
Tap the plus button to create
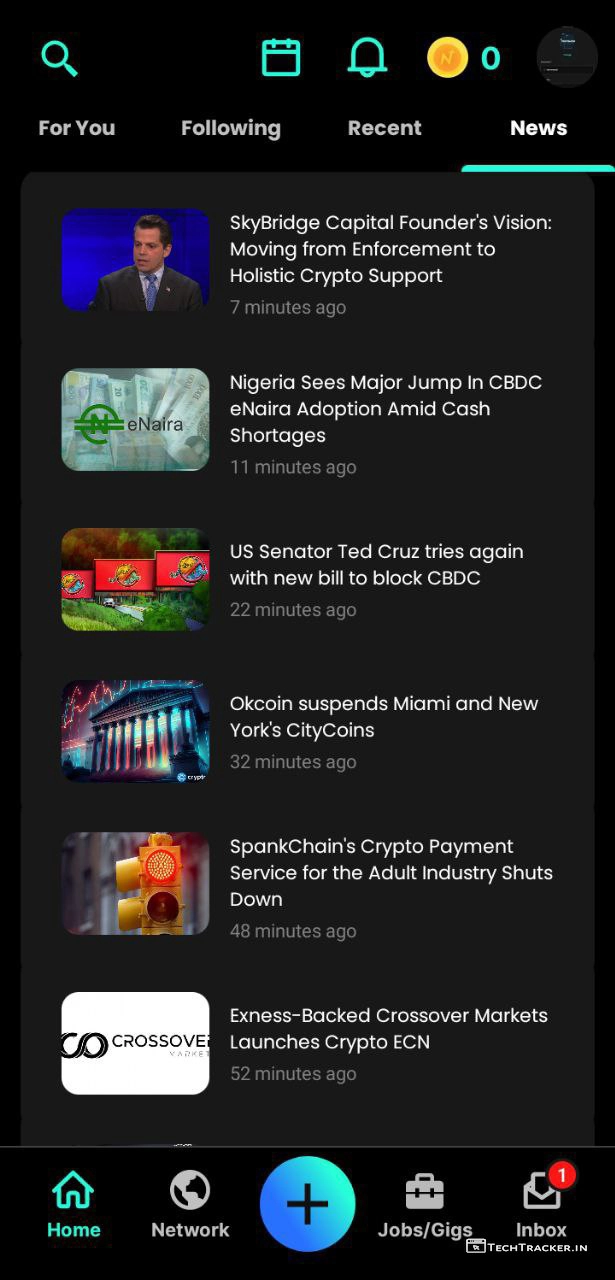coord(307,1204)
